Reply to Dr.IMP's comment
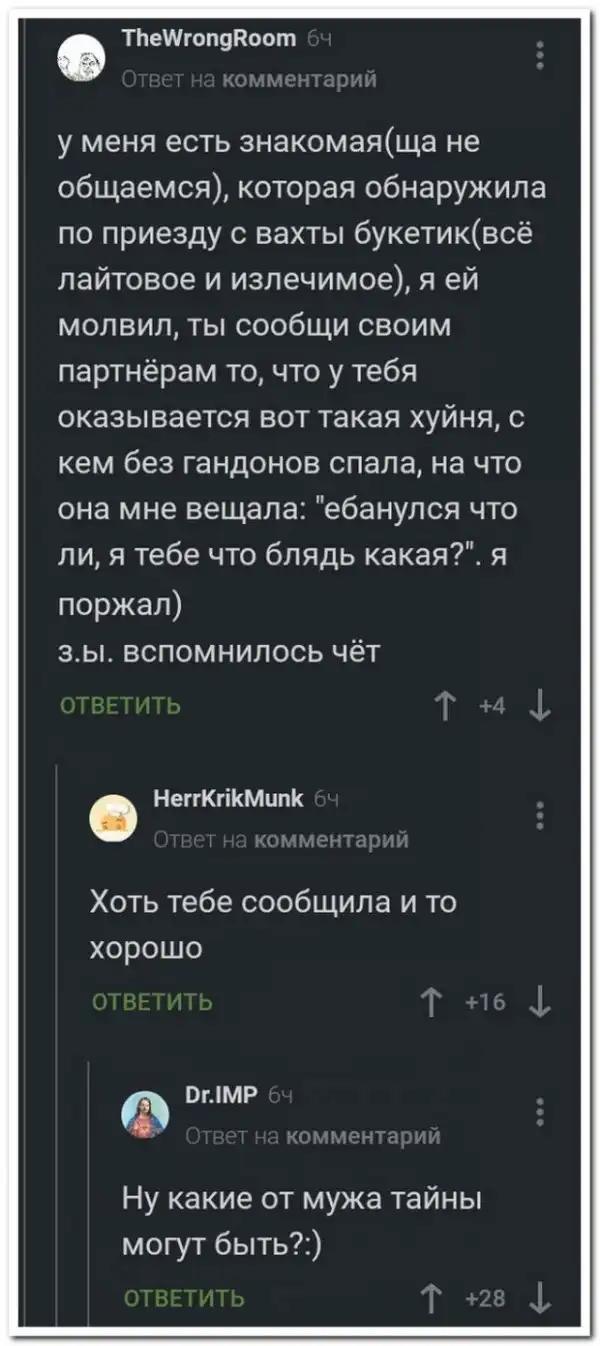The image size is (600, 1346). coord(183,1298)
